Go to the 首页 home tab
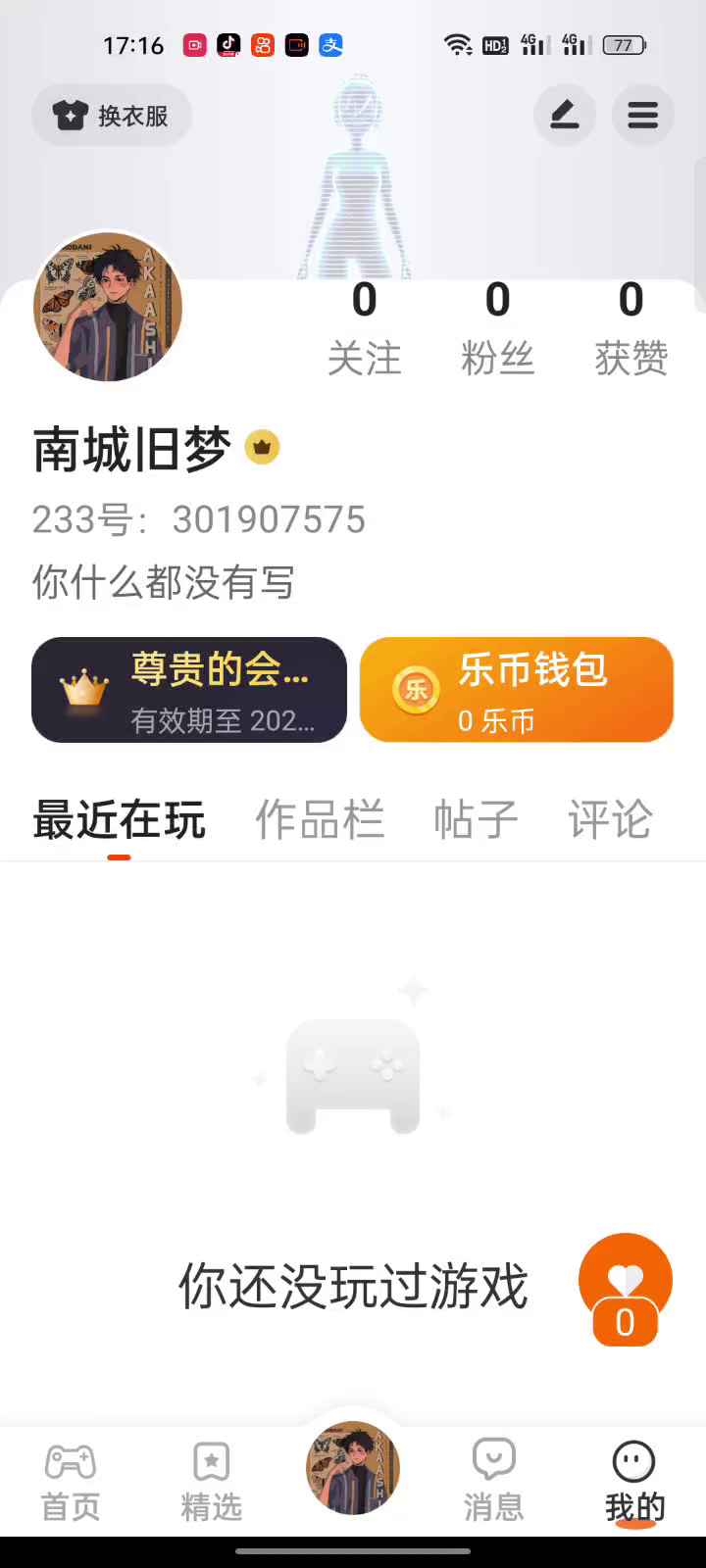This screenshot has height=1568, width=706. coord(71,1482)
